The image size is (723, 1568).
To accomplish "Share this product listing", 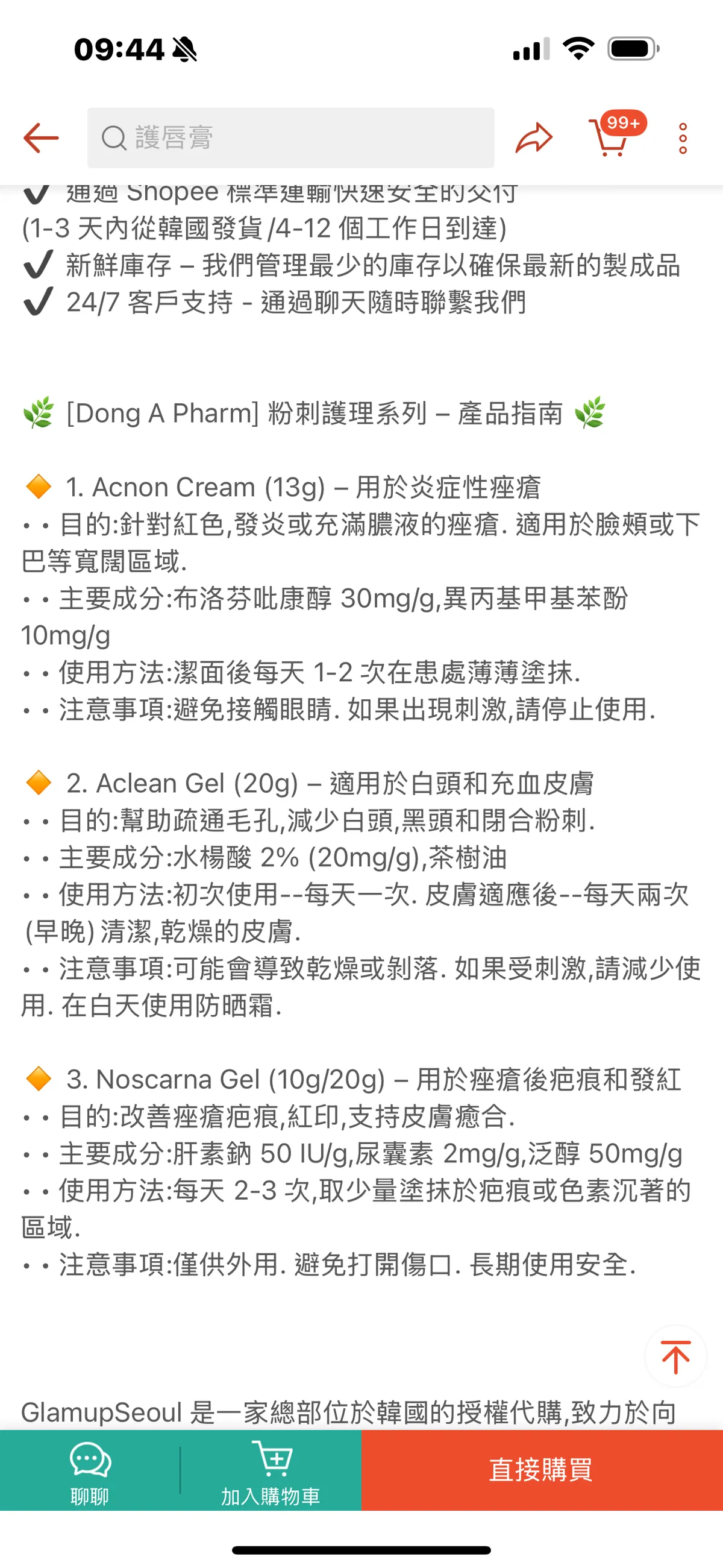I will click(534, 138).
